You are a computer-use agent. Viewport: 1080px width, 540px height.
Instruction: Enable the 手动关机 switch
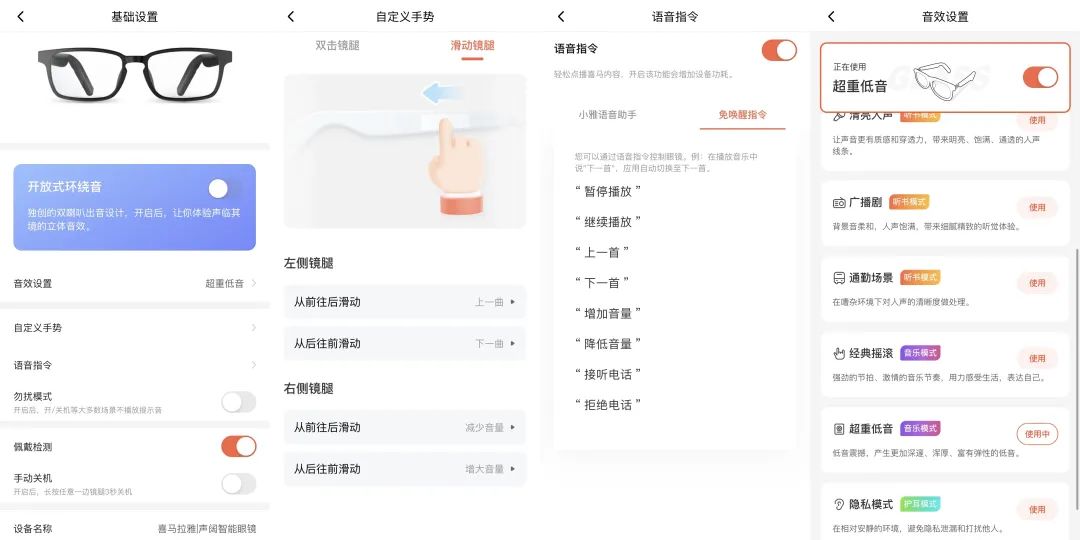click(x=238, y=484)
